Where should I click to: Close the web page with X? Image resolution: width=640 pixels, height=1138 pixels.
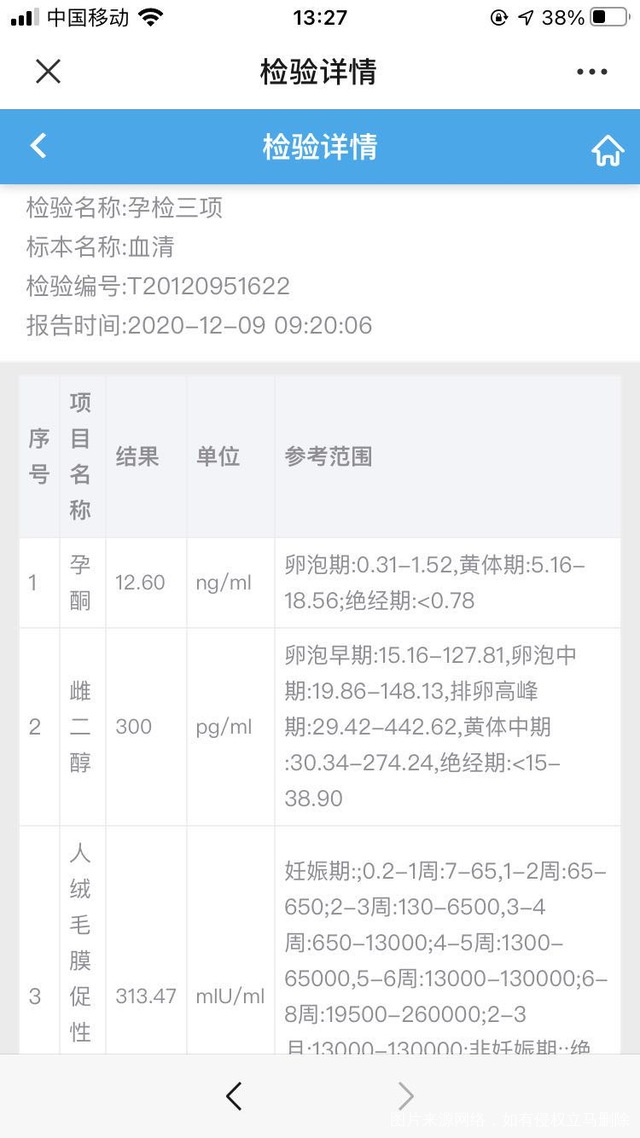[48, 72]
